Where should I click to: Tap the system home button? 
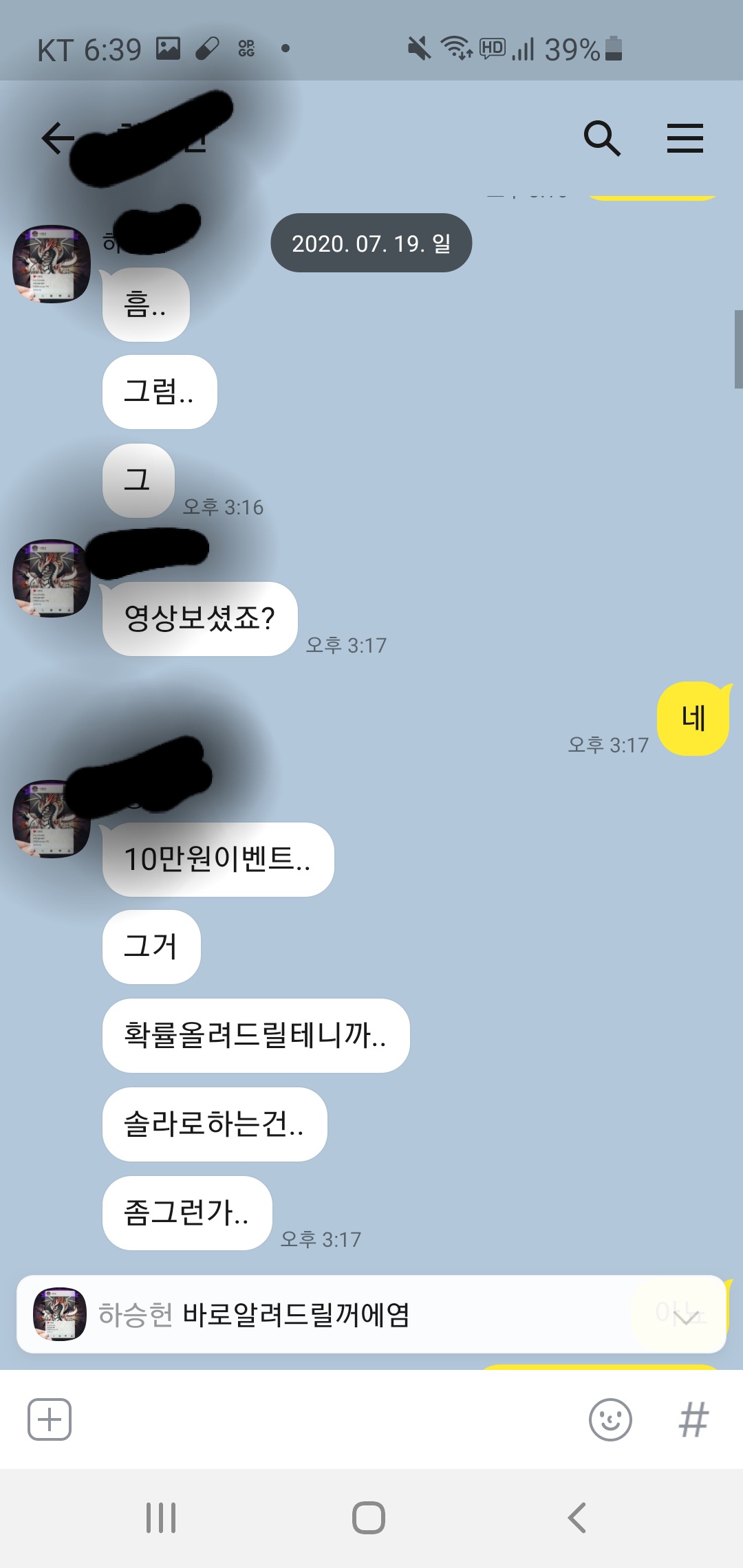tap(369, 1517)
